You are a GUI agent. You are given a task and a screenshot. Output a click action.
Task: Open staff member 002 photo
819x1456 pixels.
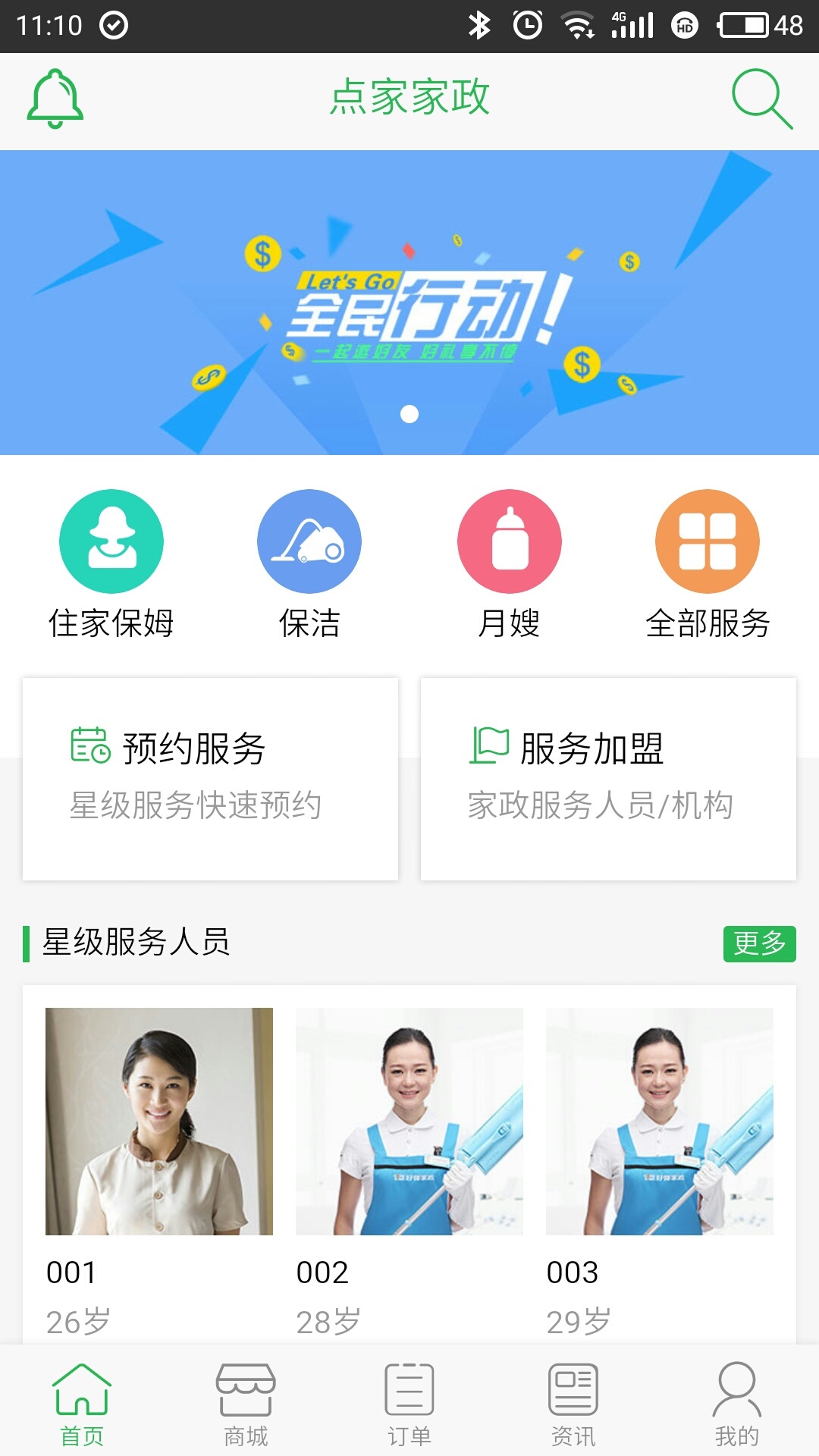(x=409, y=1122)
